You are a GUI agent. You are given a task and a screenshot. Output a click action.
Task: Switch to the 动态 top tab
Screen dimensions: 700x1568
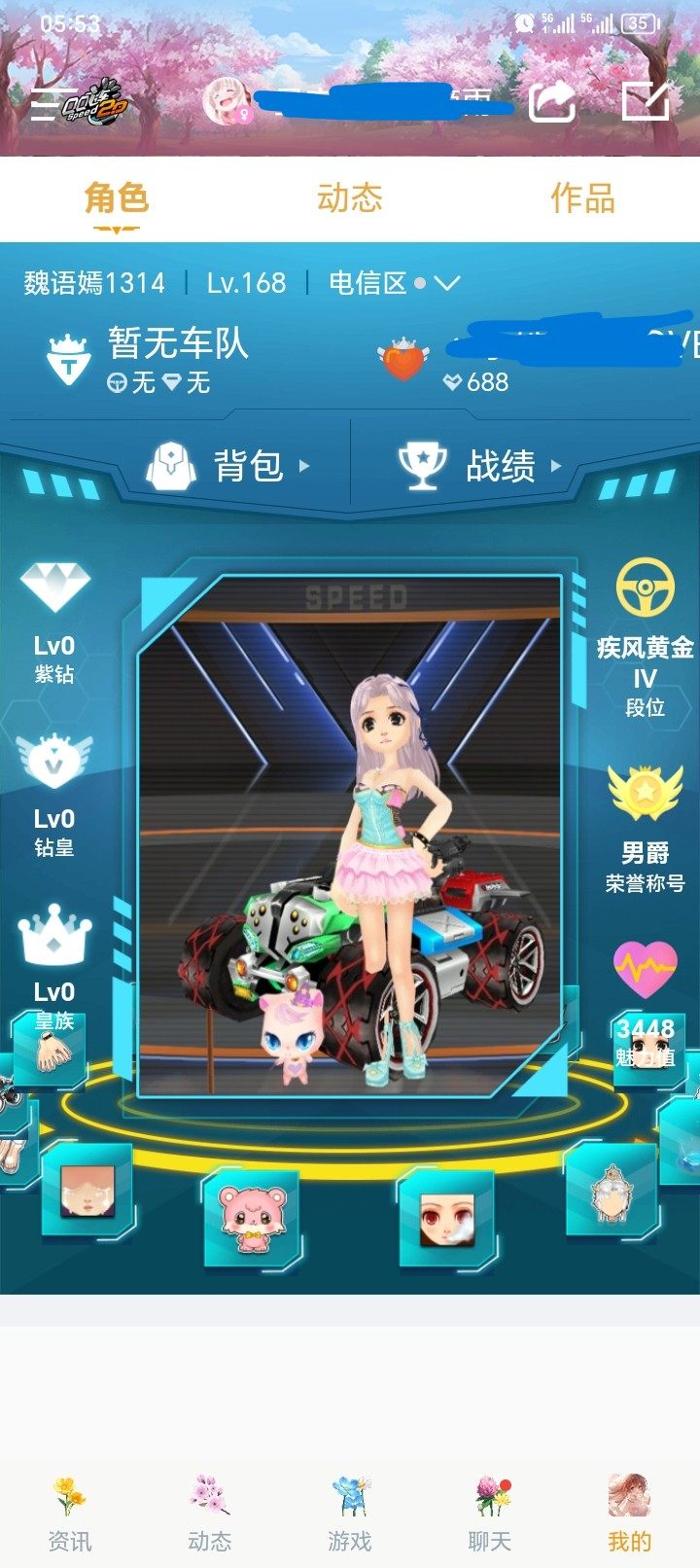point(350,198)
